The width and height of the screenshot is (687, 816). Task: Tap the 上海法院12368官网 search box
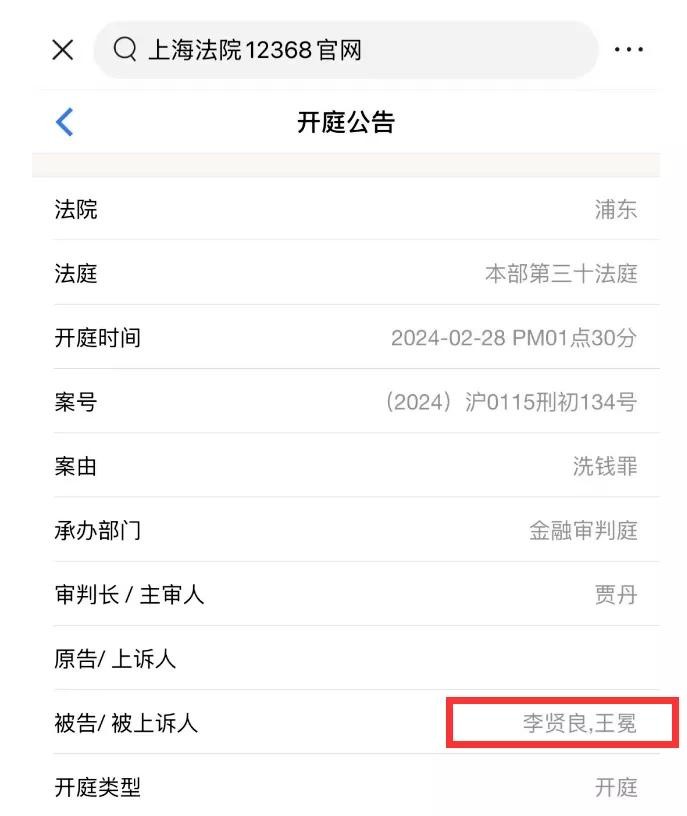(345, 49)
